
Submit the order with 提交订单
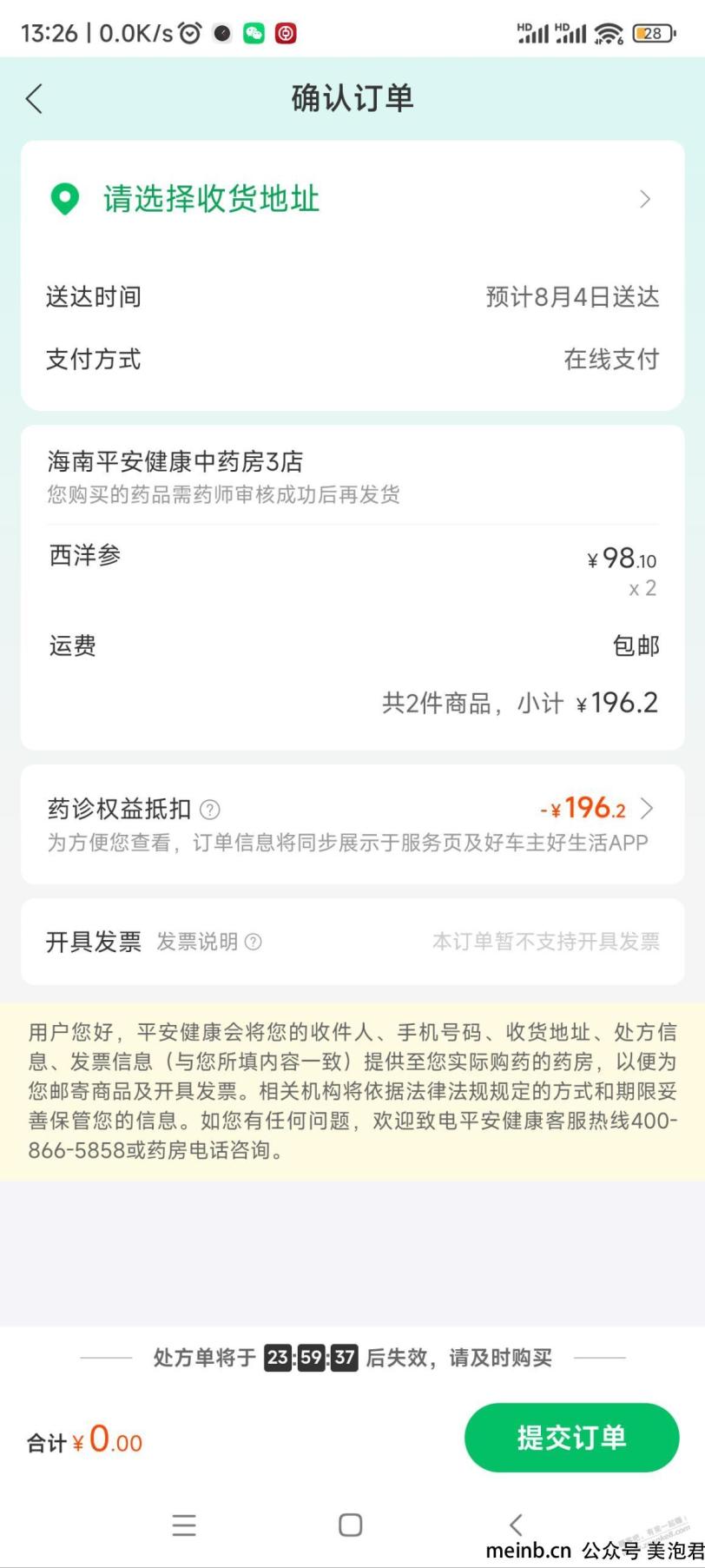tap(571, 1438)
